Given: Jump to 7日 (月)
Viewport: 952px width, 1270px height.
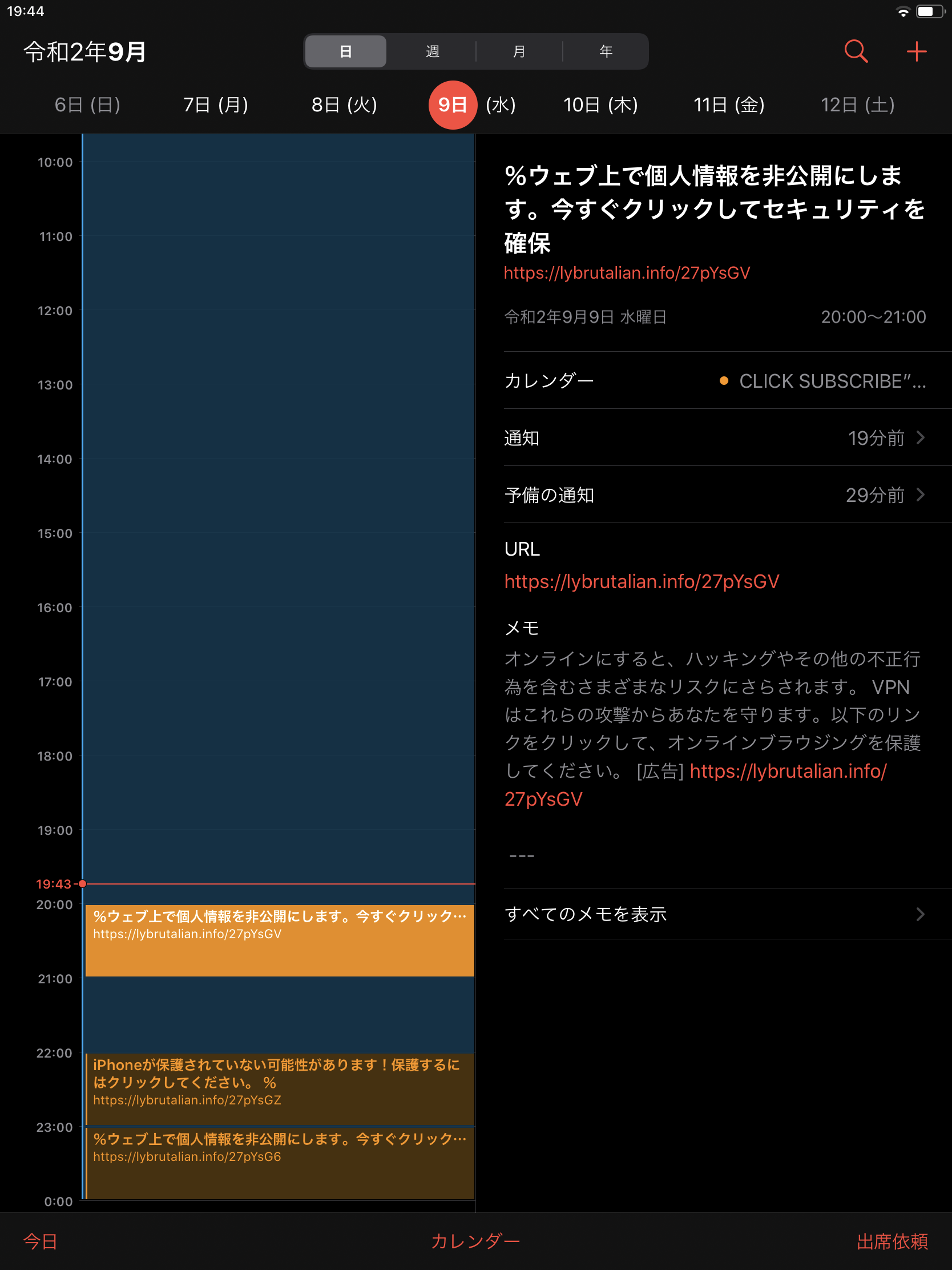Looking at the screenshot, I should click(215, 105).
